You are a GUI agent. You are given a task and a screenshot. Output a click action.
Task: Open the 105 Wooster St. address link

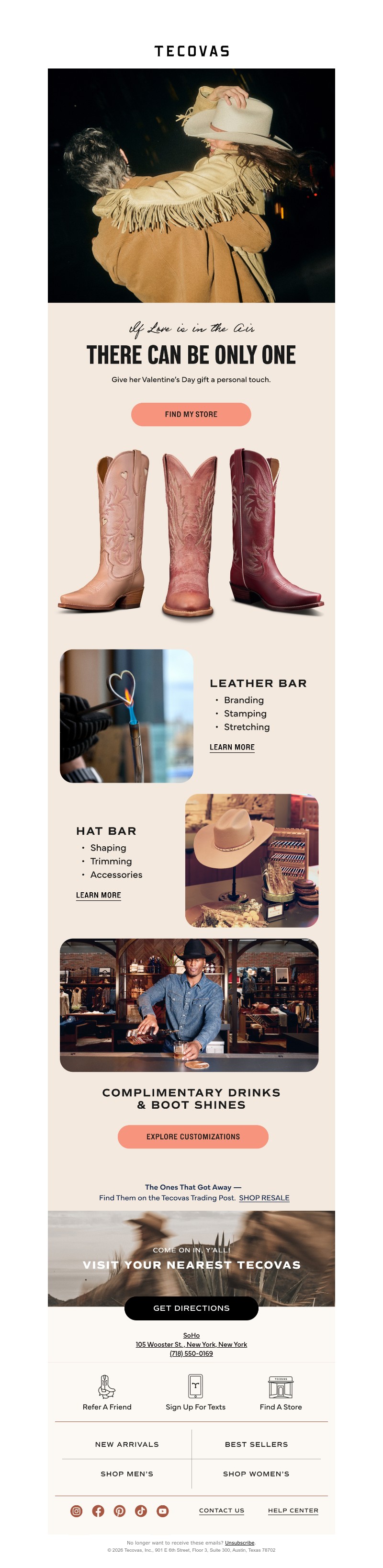(191, 1344)
